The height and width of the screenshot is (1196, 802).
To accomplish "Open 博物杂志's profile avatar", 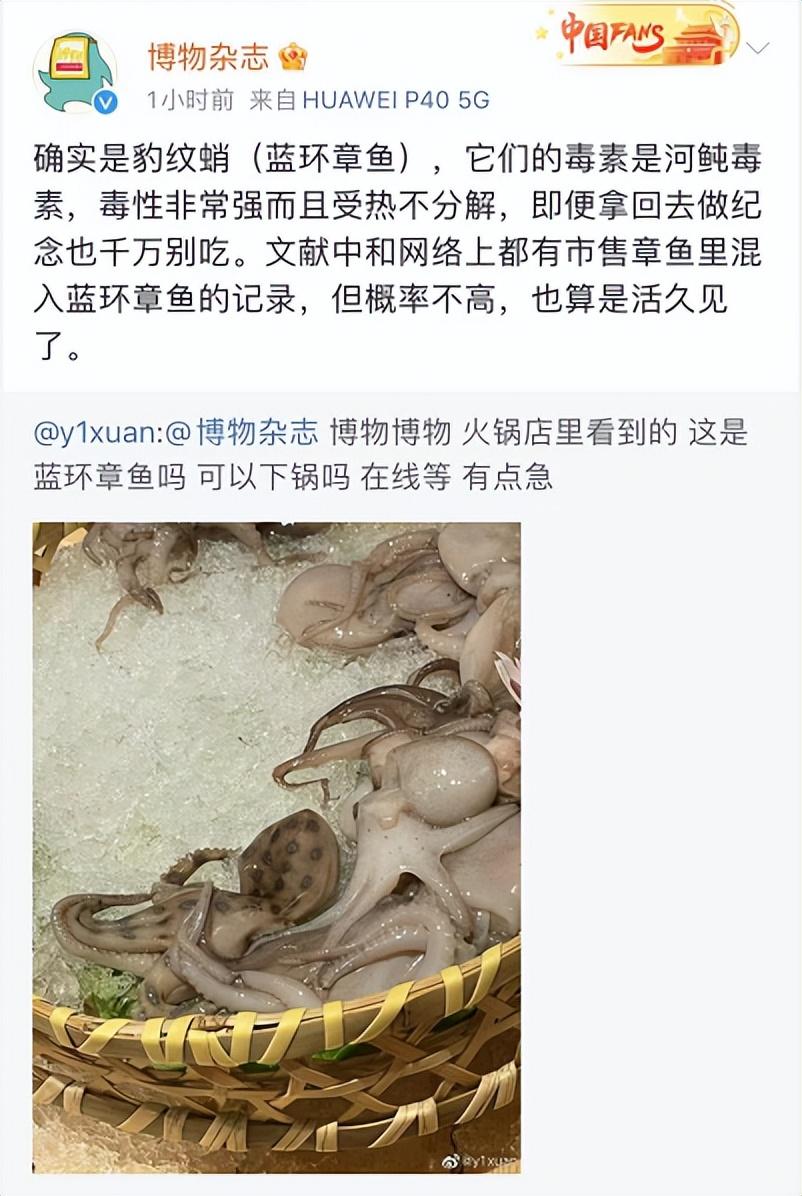I will 76,72.
